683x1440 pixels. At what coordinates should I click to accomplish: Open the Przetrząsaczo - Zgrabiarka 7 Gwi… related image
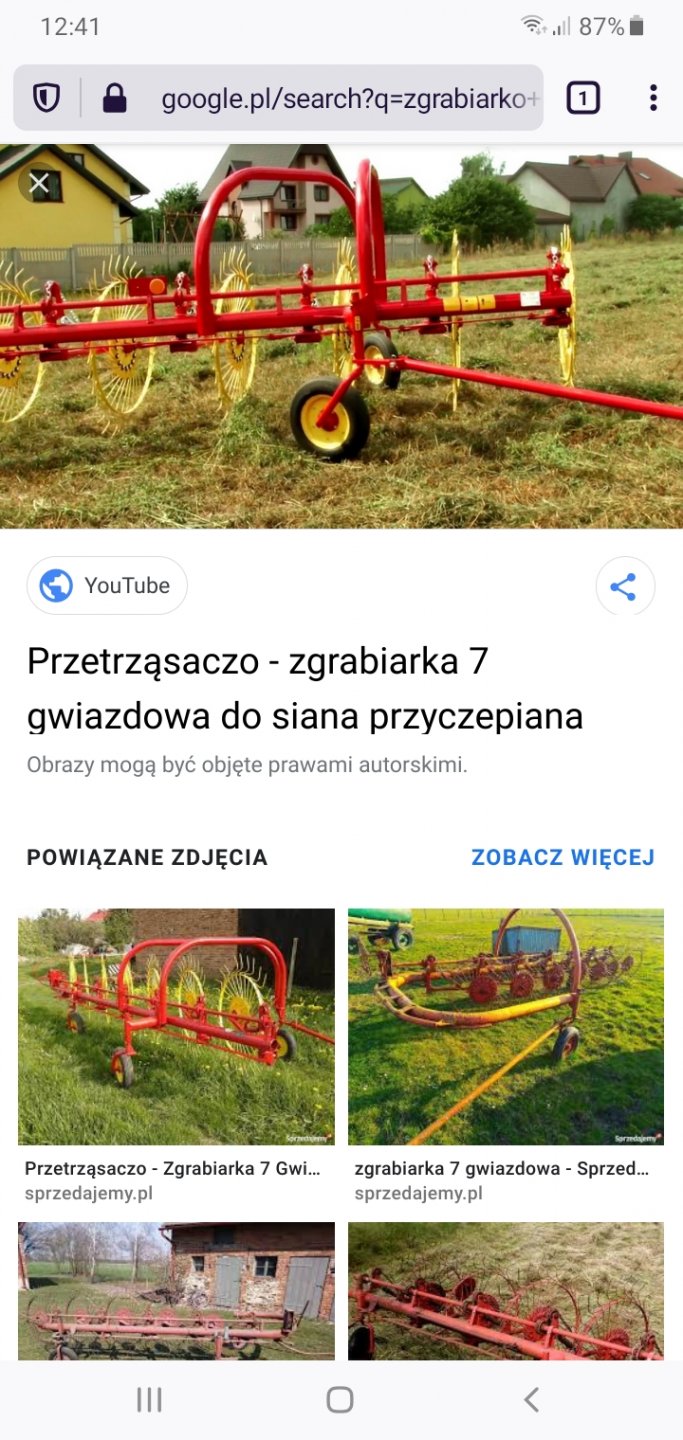(176, 1027)
